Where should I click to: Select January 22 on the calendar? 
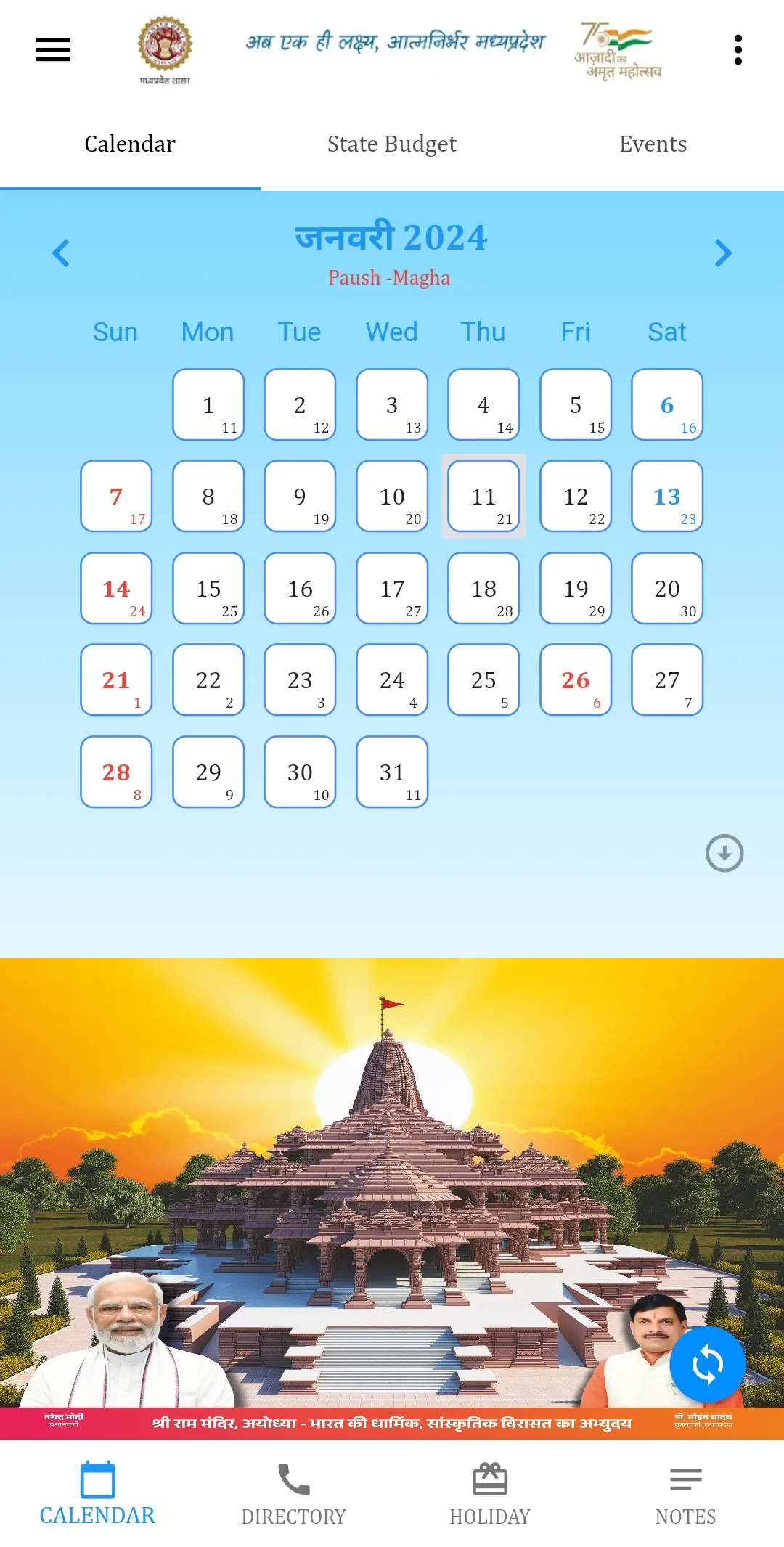(208, 680)
